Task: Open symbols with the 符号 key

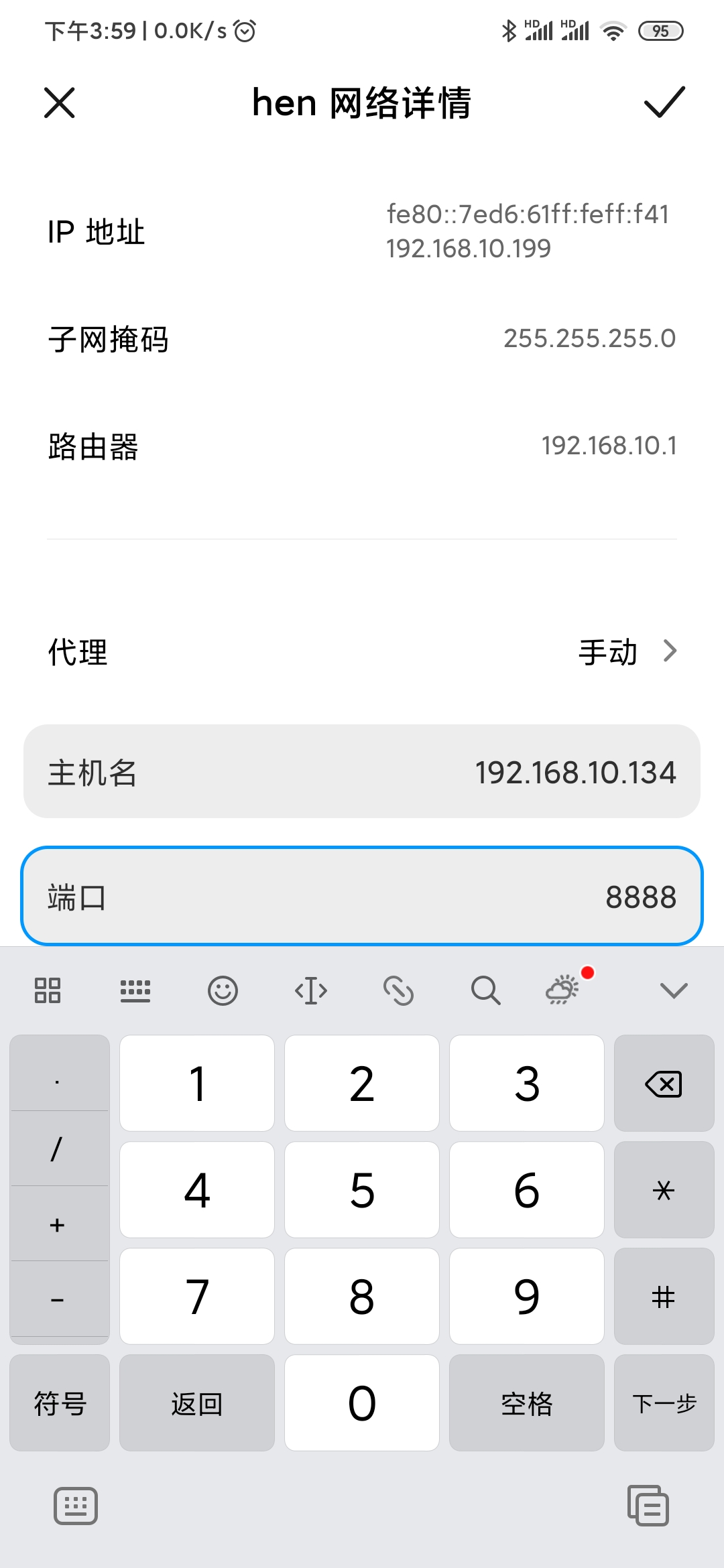Action: 59,1402
